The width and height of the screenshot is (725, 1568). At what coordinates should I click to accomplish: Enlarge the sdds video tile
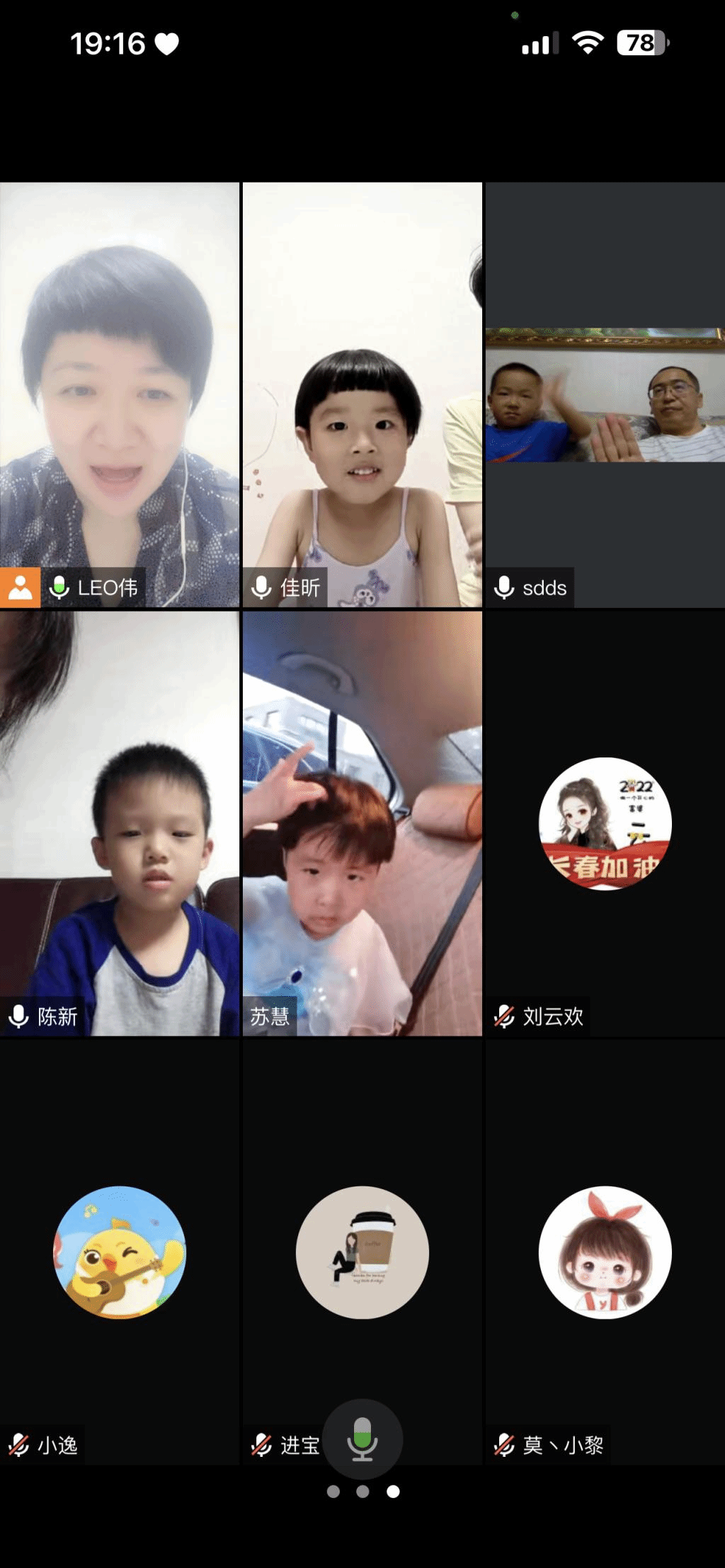click(605, 394)
